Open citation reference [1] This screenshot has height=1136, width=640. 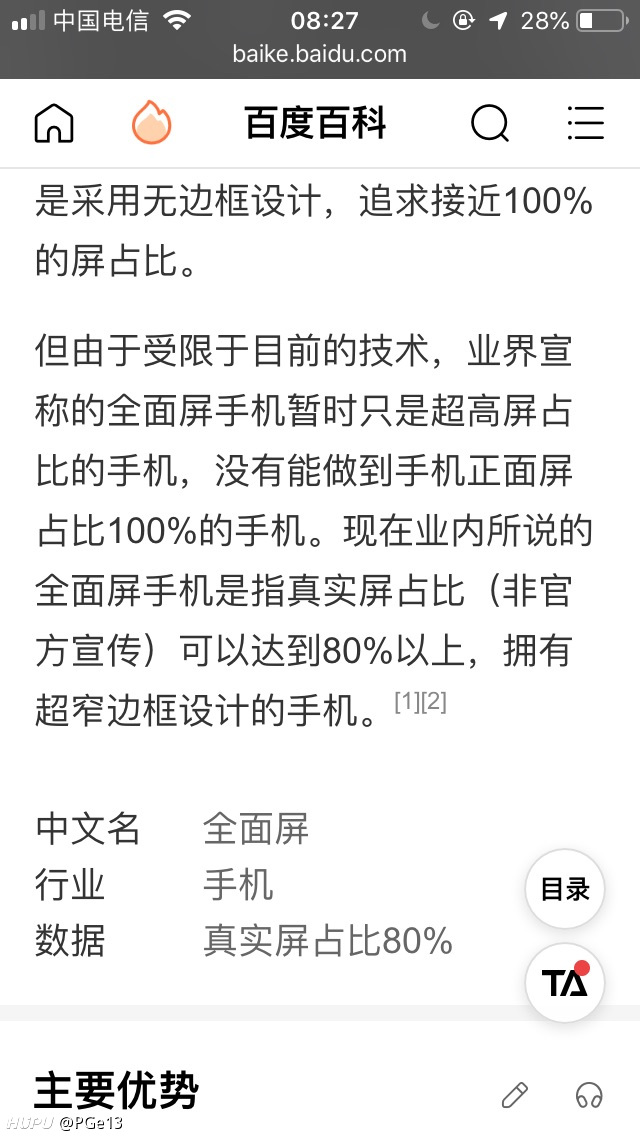[x=407, y=701]
